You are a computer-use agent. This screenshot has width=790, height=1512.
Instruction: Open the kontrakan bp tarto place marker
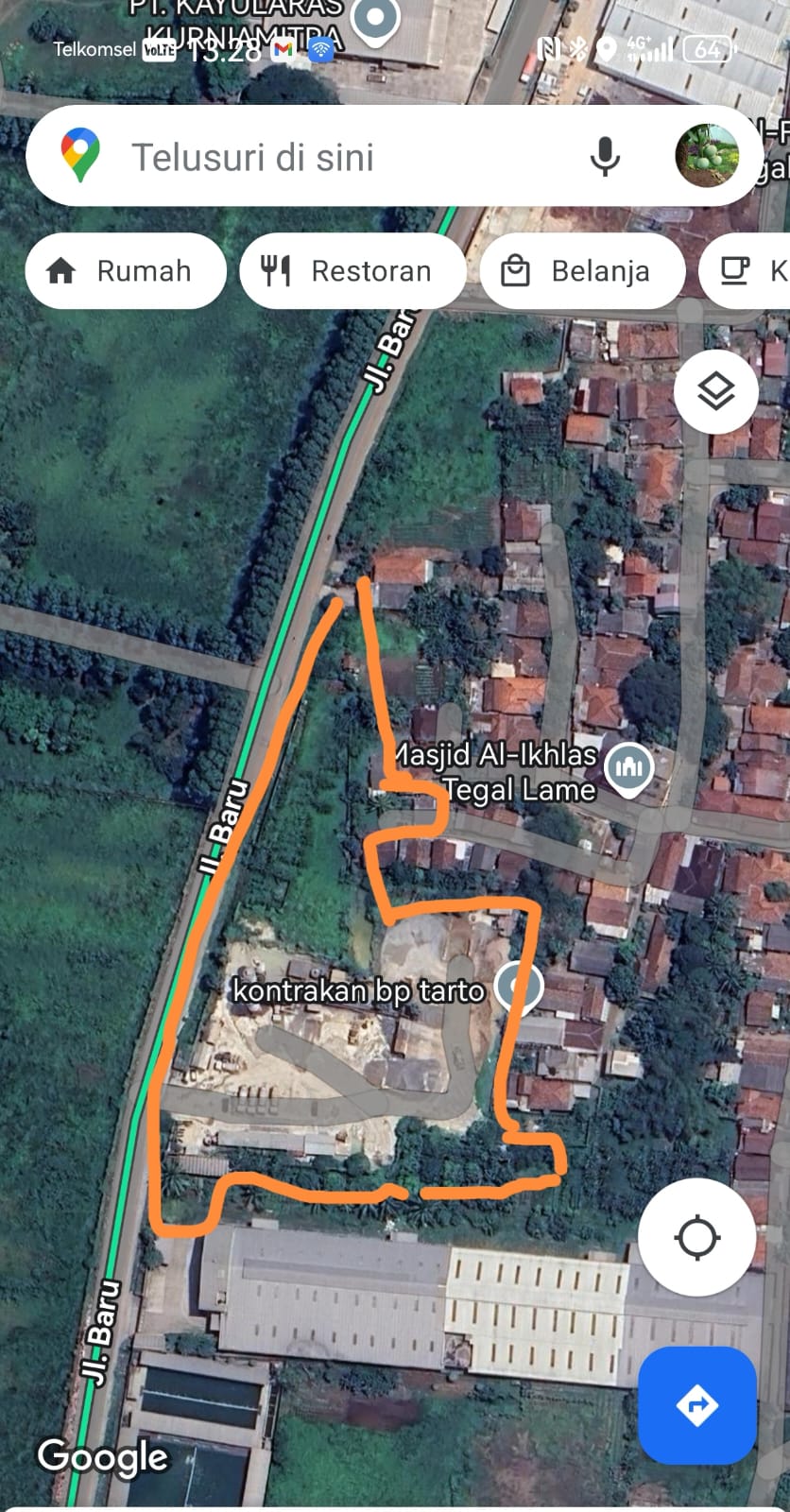point(519,986)
